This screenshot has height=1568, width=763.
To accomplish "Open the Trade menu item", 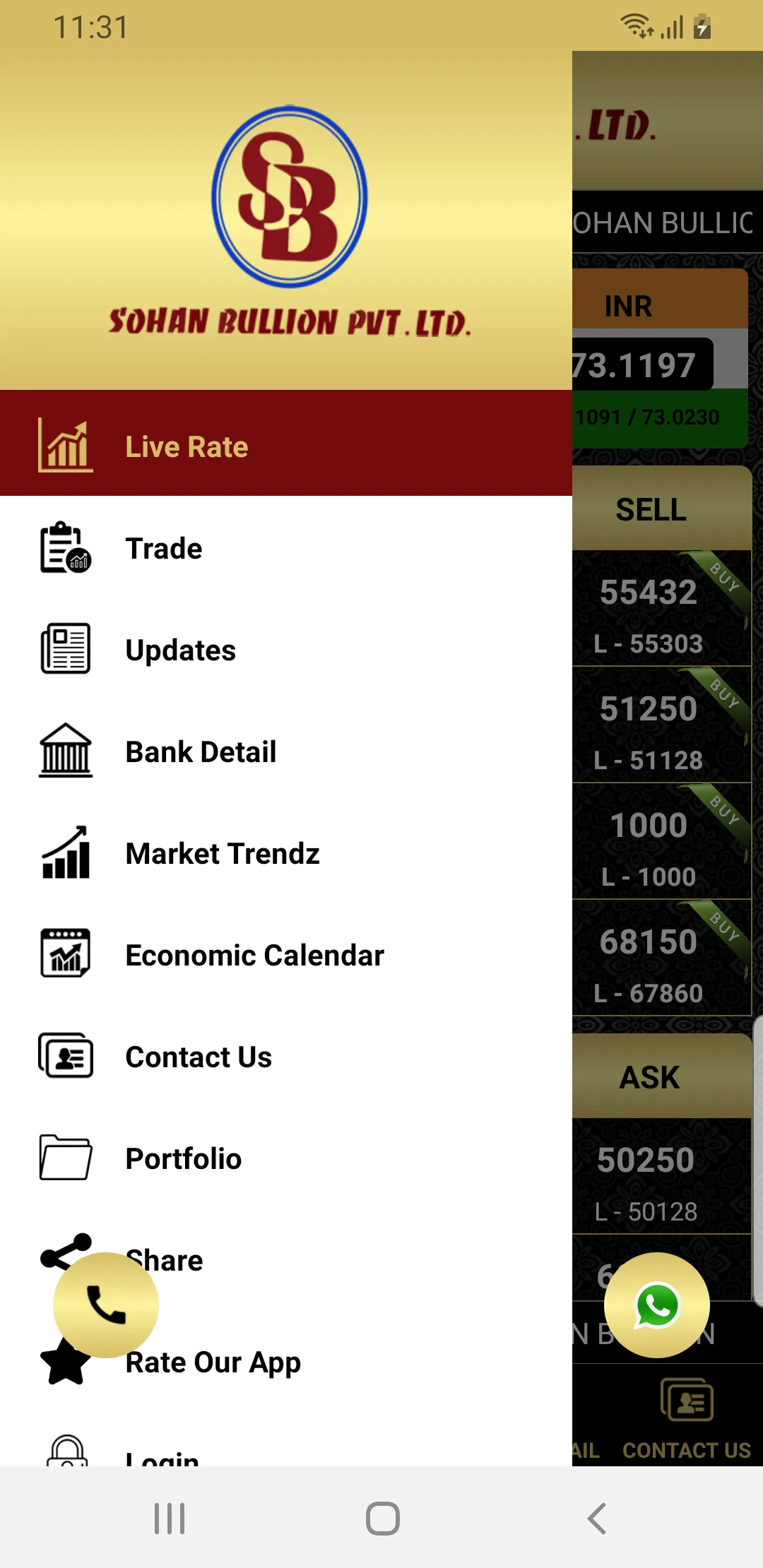I will tap(164, 549).
